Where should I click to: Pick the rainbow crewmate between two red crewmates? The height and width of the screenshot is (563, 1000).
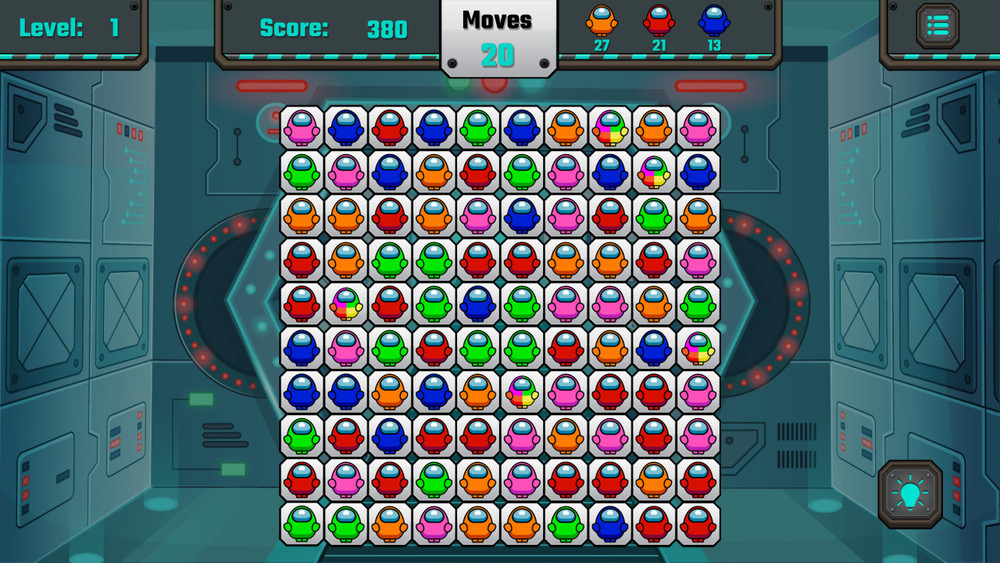345,304
